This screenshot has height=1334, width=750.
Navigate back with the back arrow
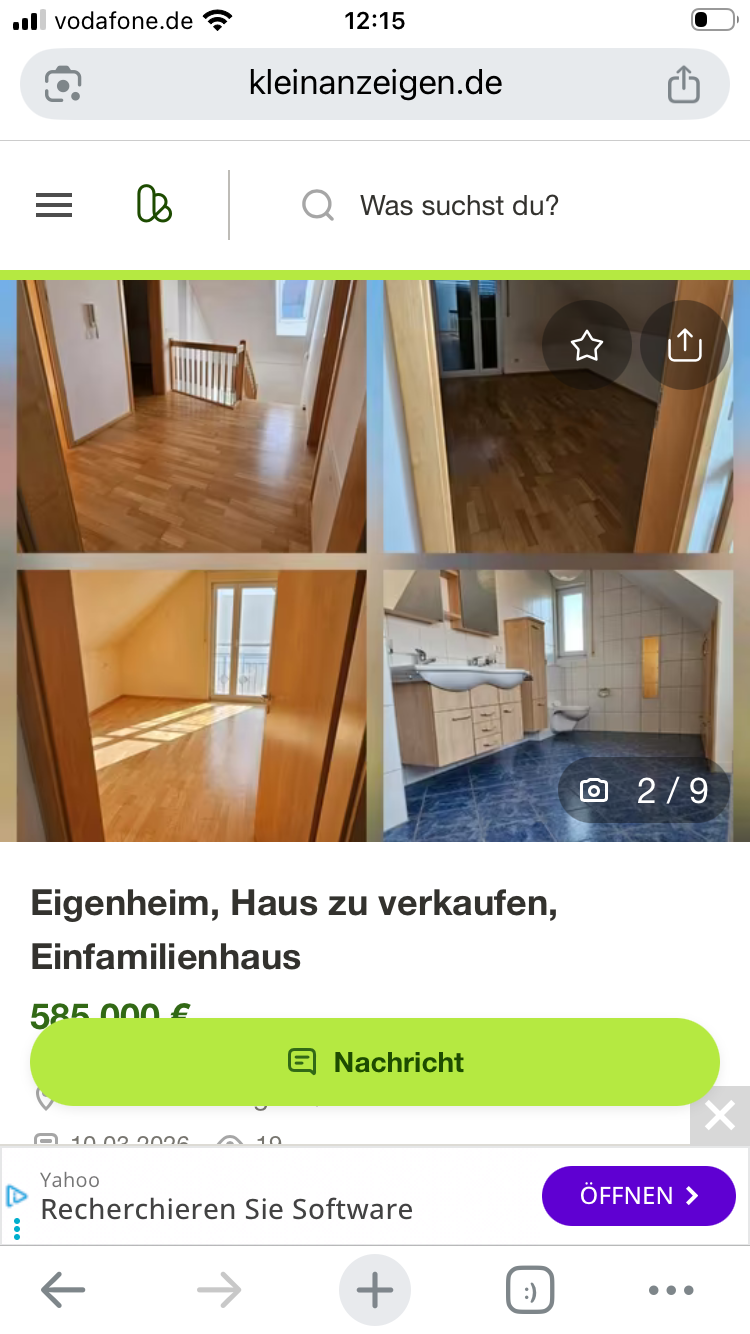click(x=62, y=1289)
